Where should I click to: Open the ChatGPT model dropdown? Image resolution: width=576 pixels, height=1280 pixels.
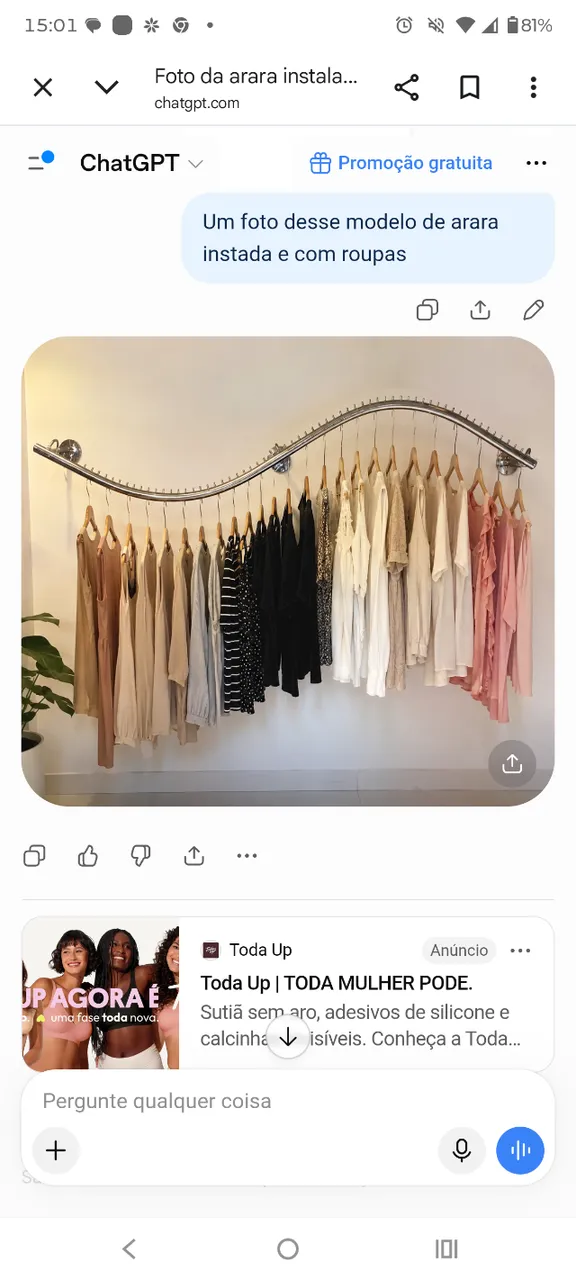coord(141,163)
